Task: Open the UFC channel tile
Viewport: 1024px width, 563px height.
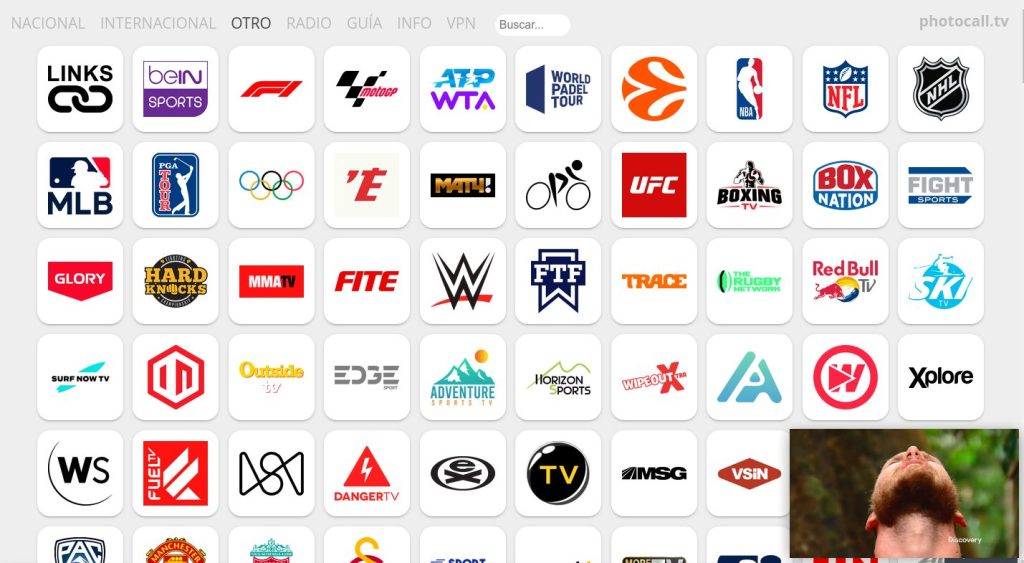Action: [x=654, y=185]
